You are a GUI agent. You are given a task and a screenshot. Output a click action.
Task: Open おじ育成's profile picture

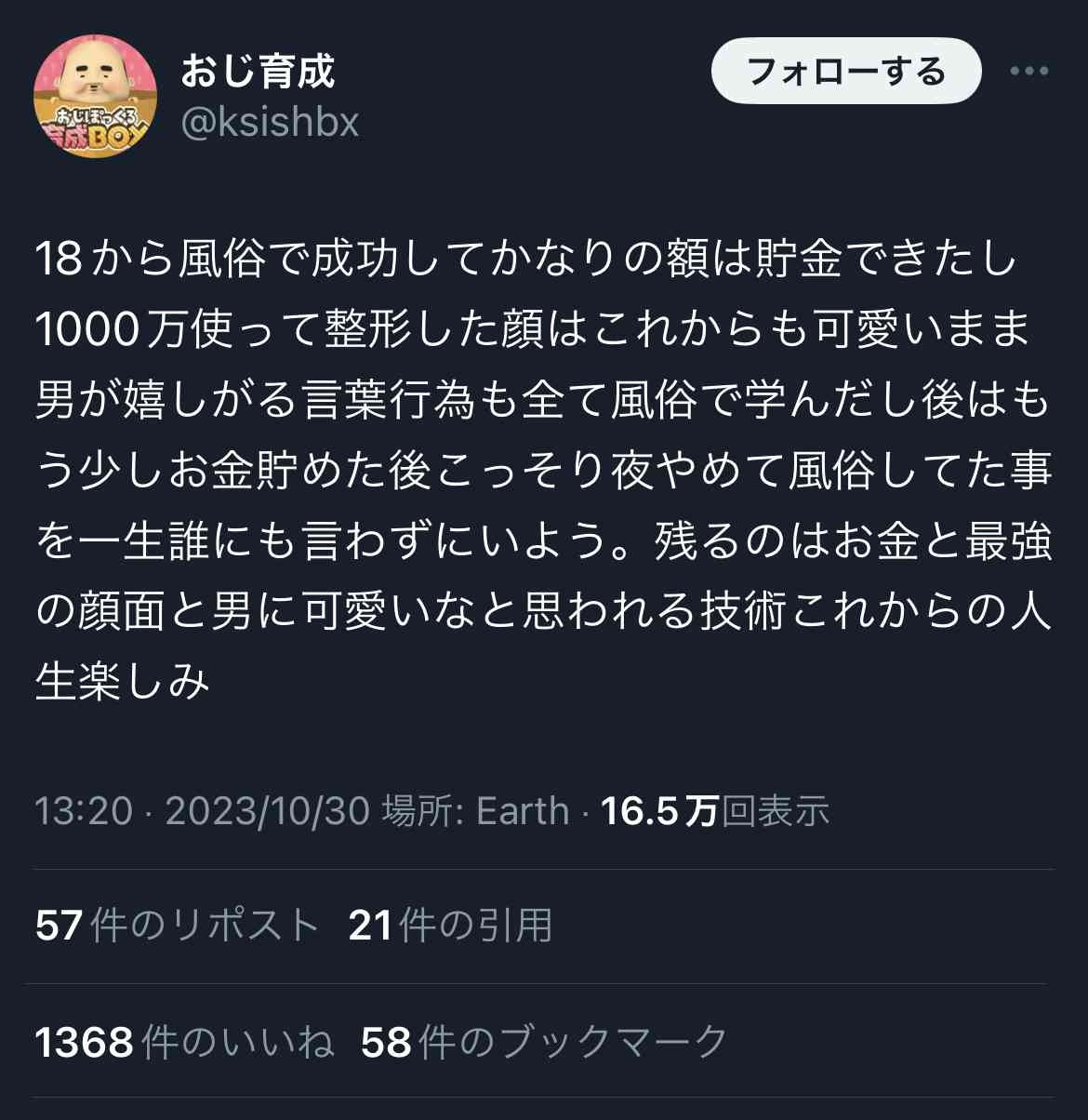(x=95, y=98)
